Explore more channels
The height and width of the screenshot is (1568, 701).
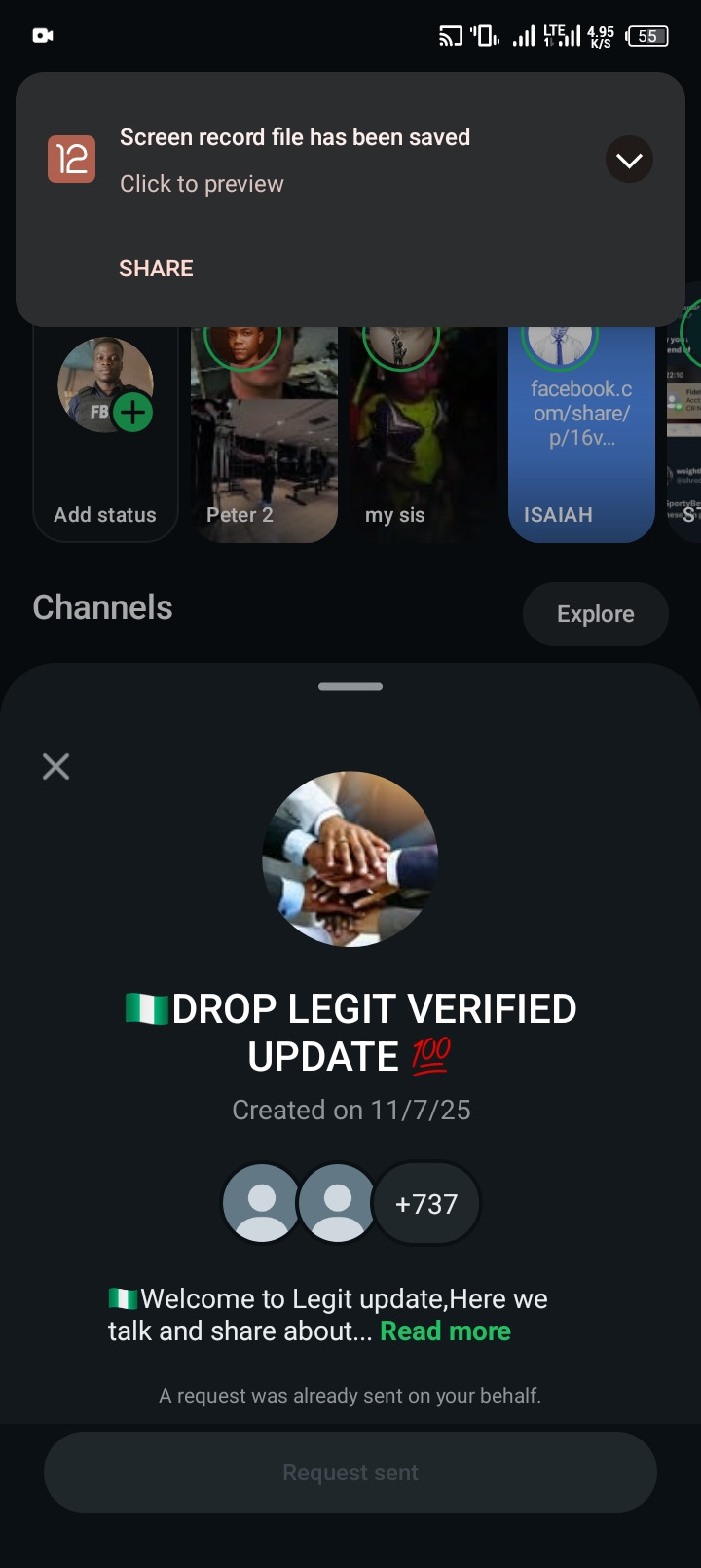pyautogui.click(x=595, y=614)
